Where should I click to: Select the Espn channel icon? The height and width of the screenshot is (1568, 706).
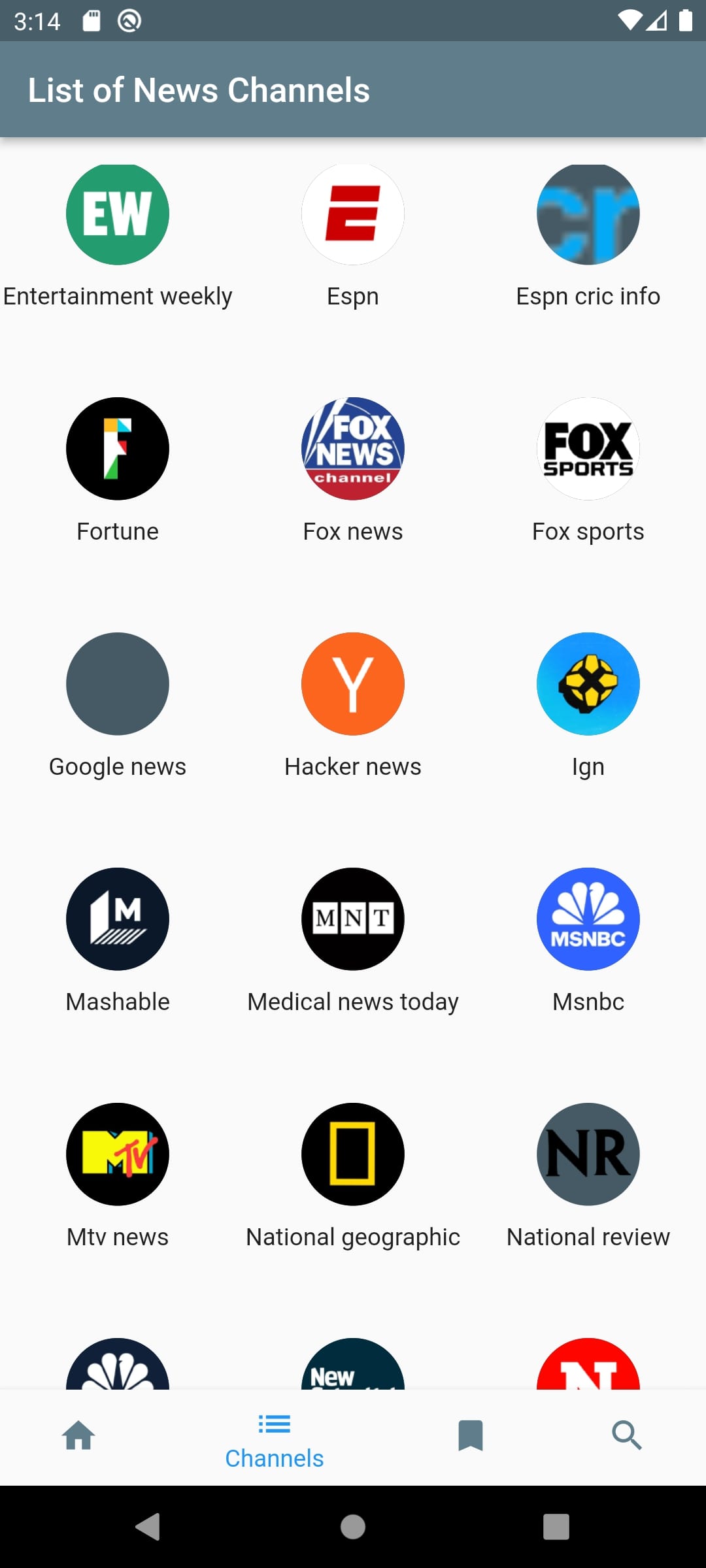[352, 214]
